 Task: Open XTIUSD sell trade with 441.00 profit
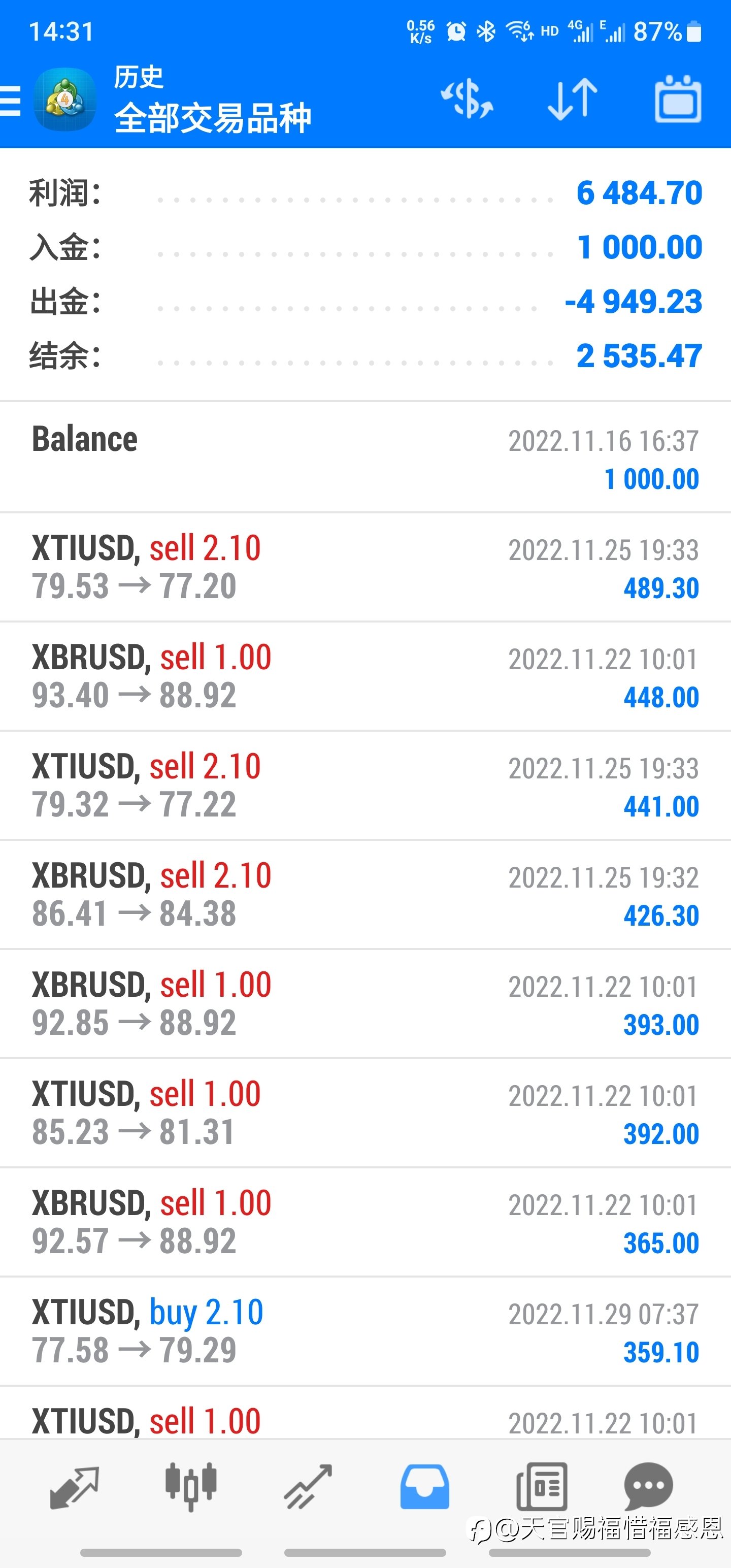click(x=365, y=785)
